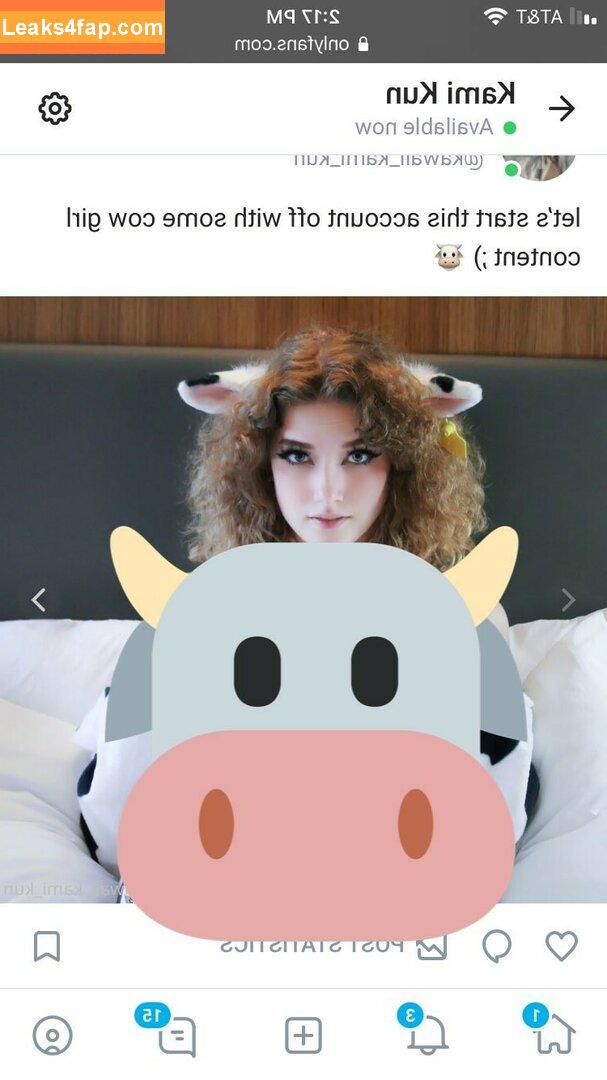
Task: Bookmark the cow girl post
Action: pyautogui.click(x=47, y=946)
